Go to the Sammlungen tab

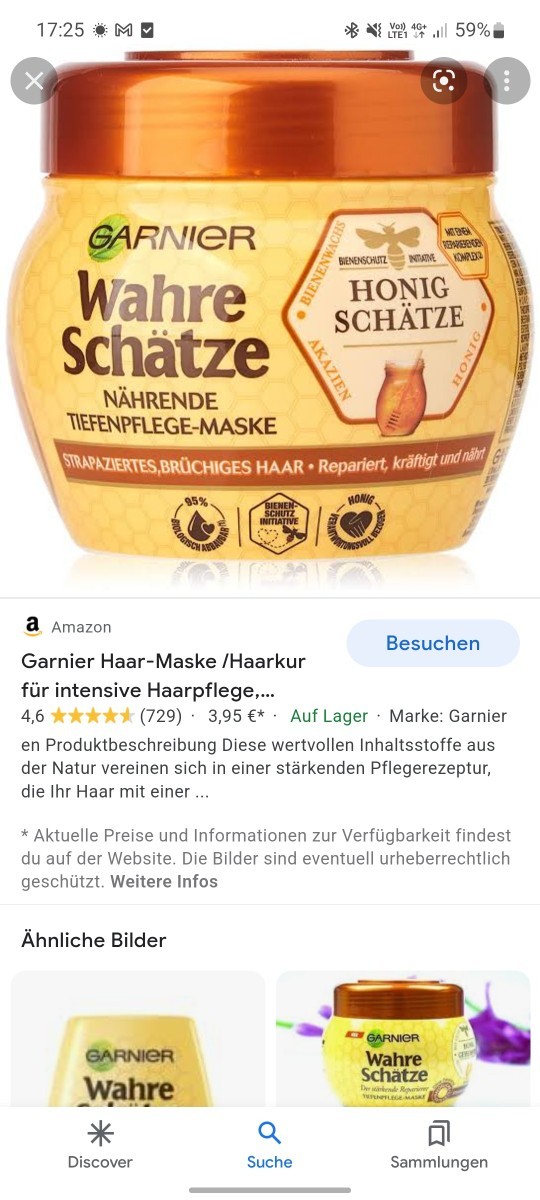pos(439,1146)
